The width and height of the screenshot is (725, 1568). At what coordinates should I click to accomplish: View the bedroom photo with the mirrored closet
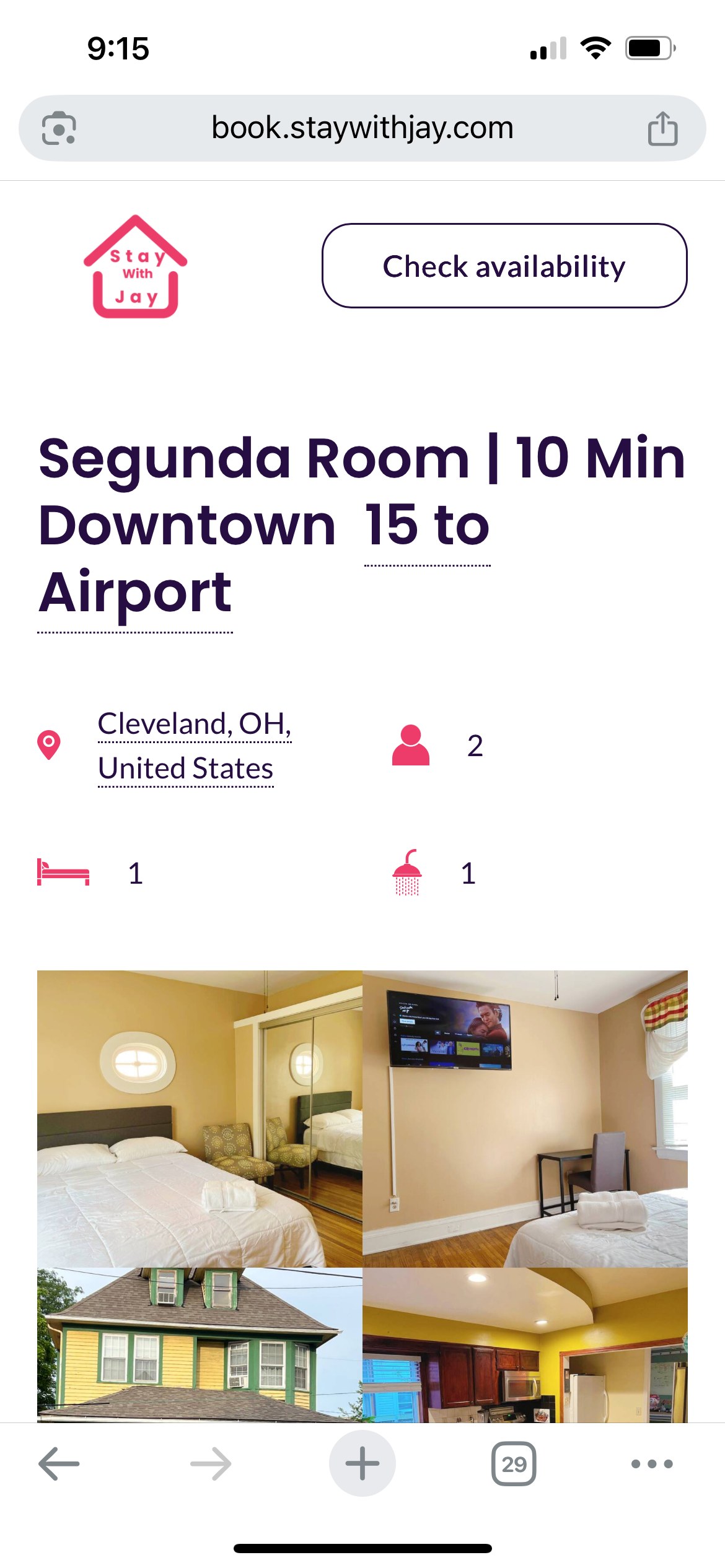[200, 1118]
